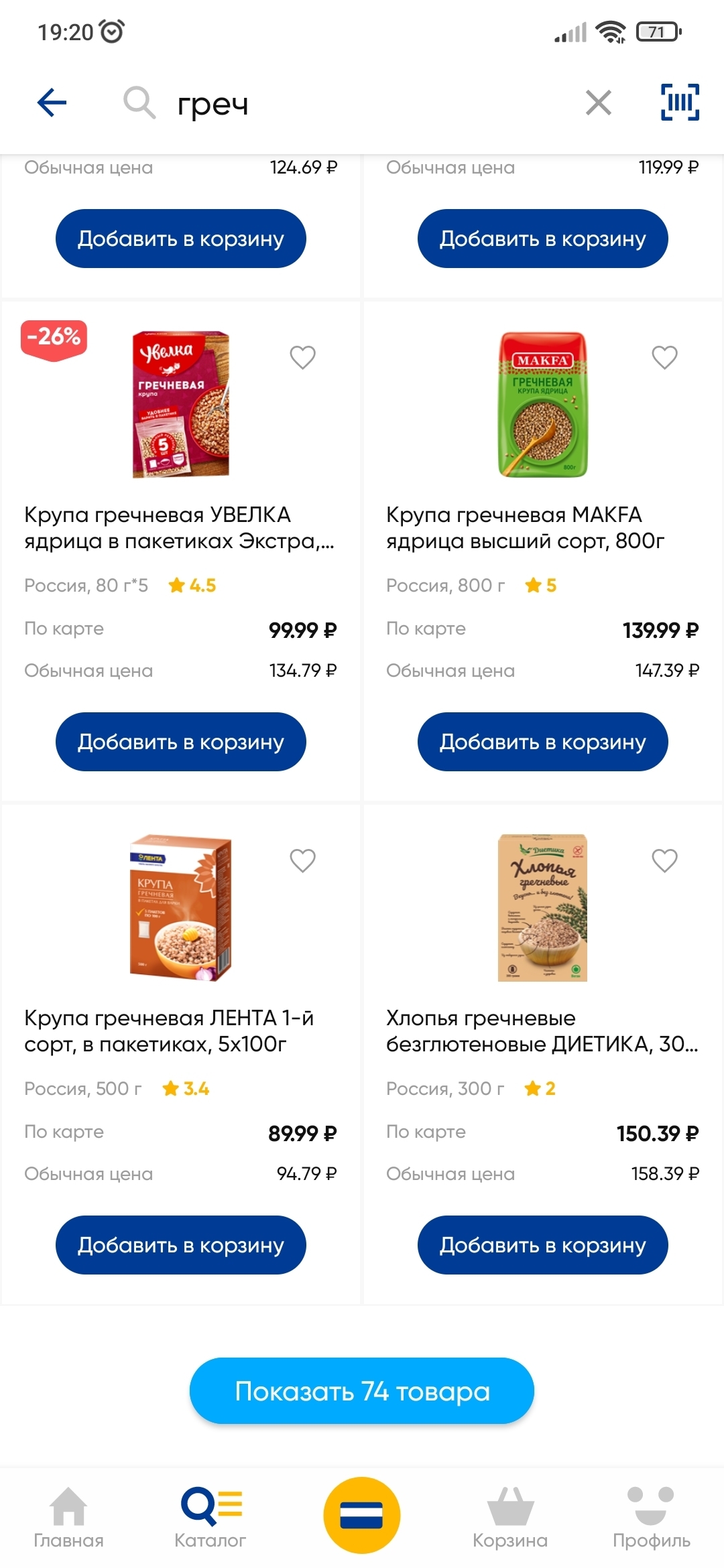
Task: Show all 74 products
Action: 362,1392
